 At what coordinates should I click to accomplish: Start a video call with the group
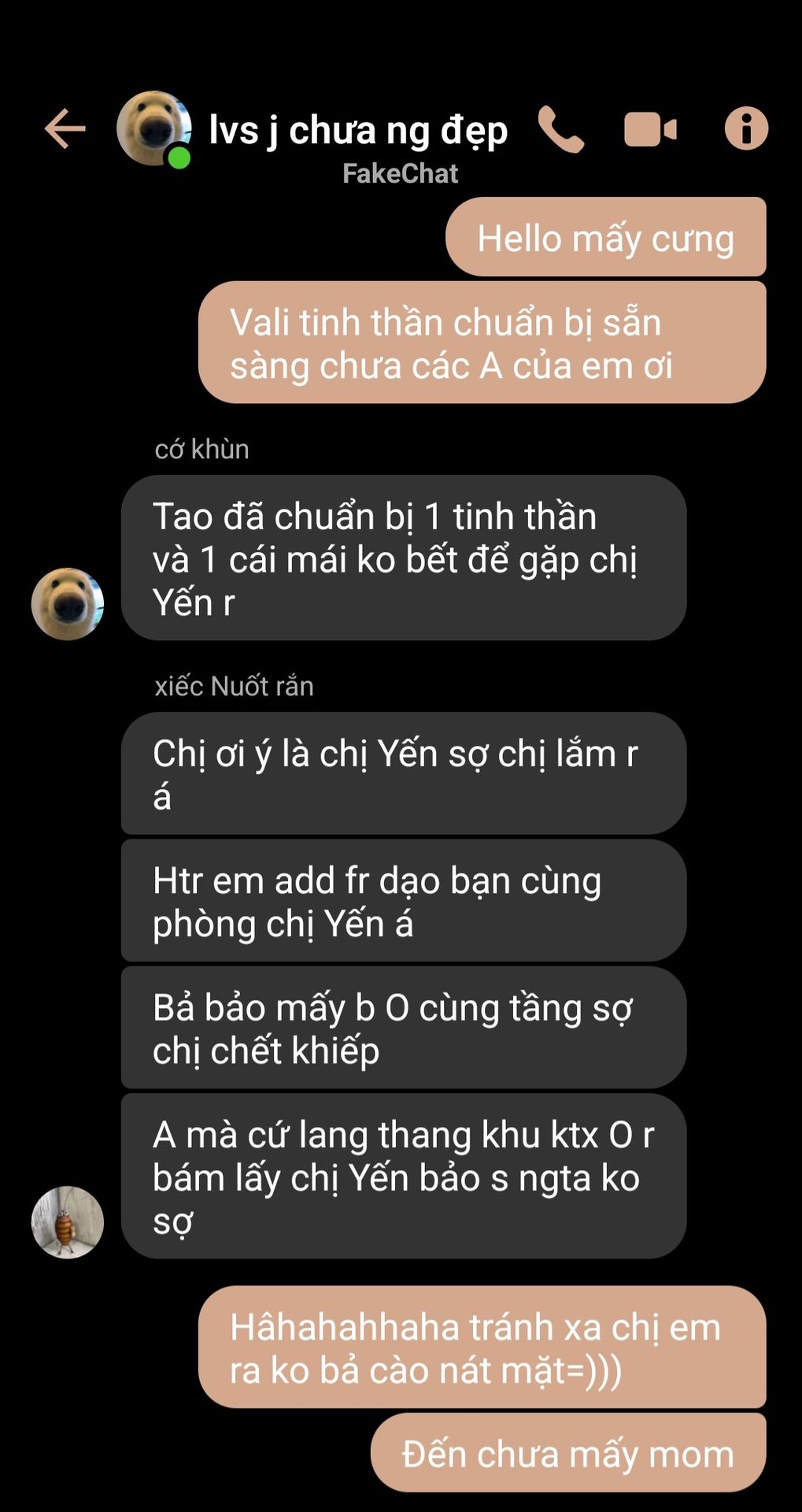coord(650,129)
